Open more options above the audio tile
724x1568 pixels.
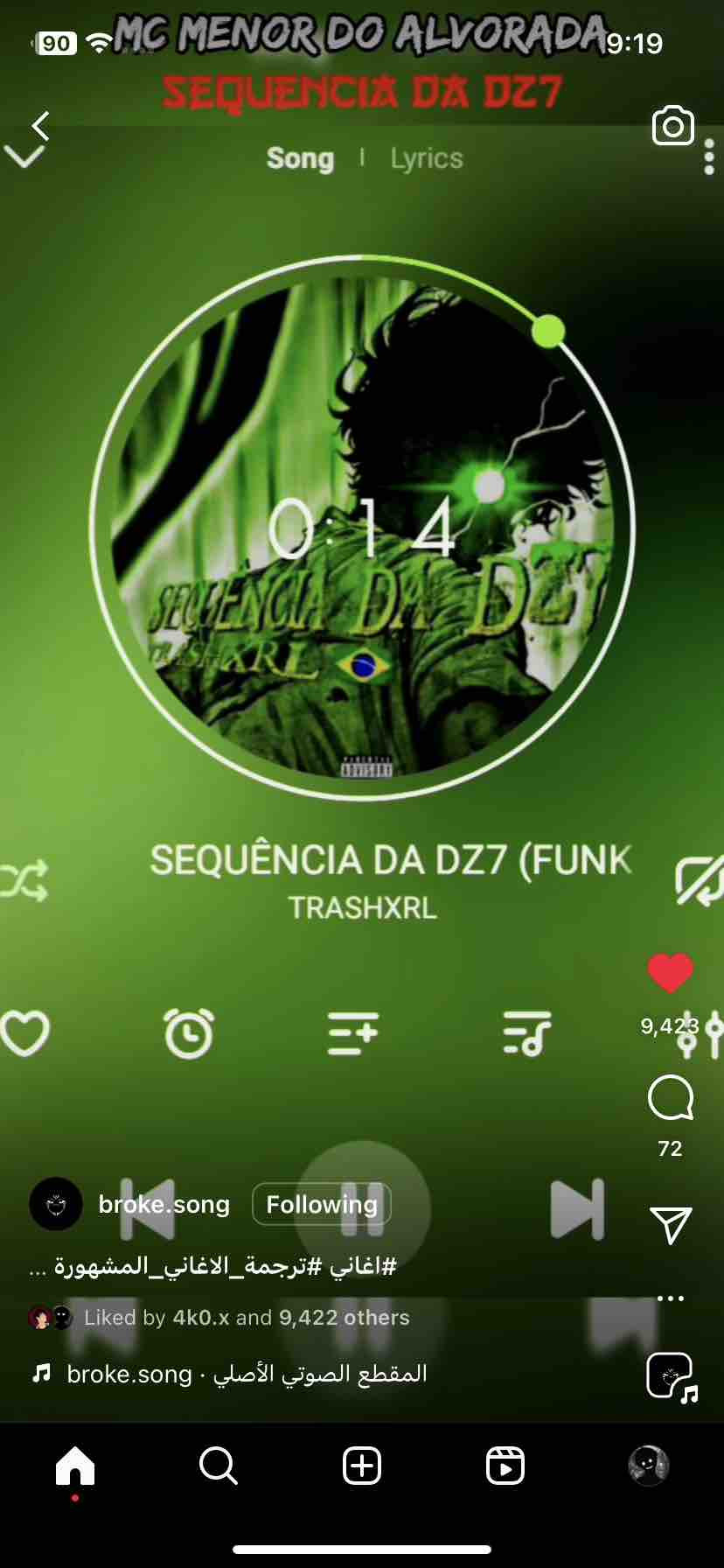point(670,1298)
